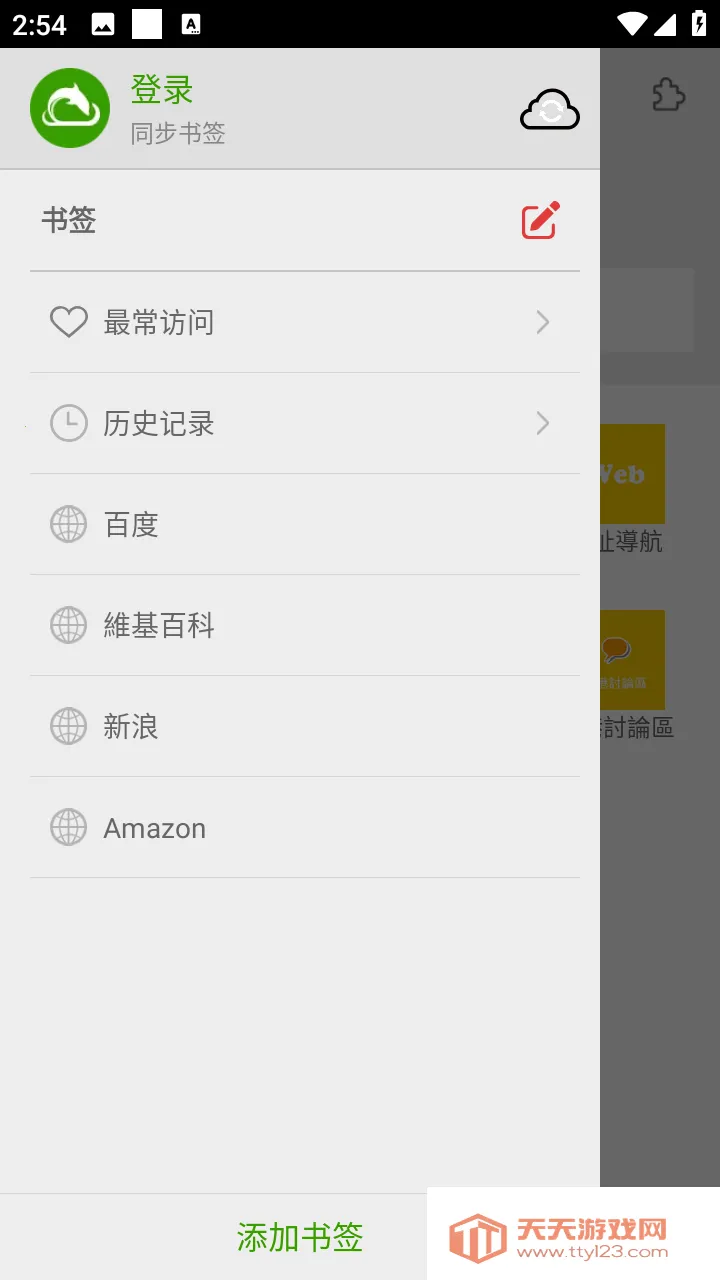Open the puzzle-piece extensions icon top right
Viewport: 720px width, 1280px height.
point(666,95)
